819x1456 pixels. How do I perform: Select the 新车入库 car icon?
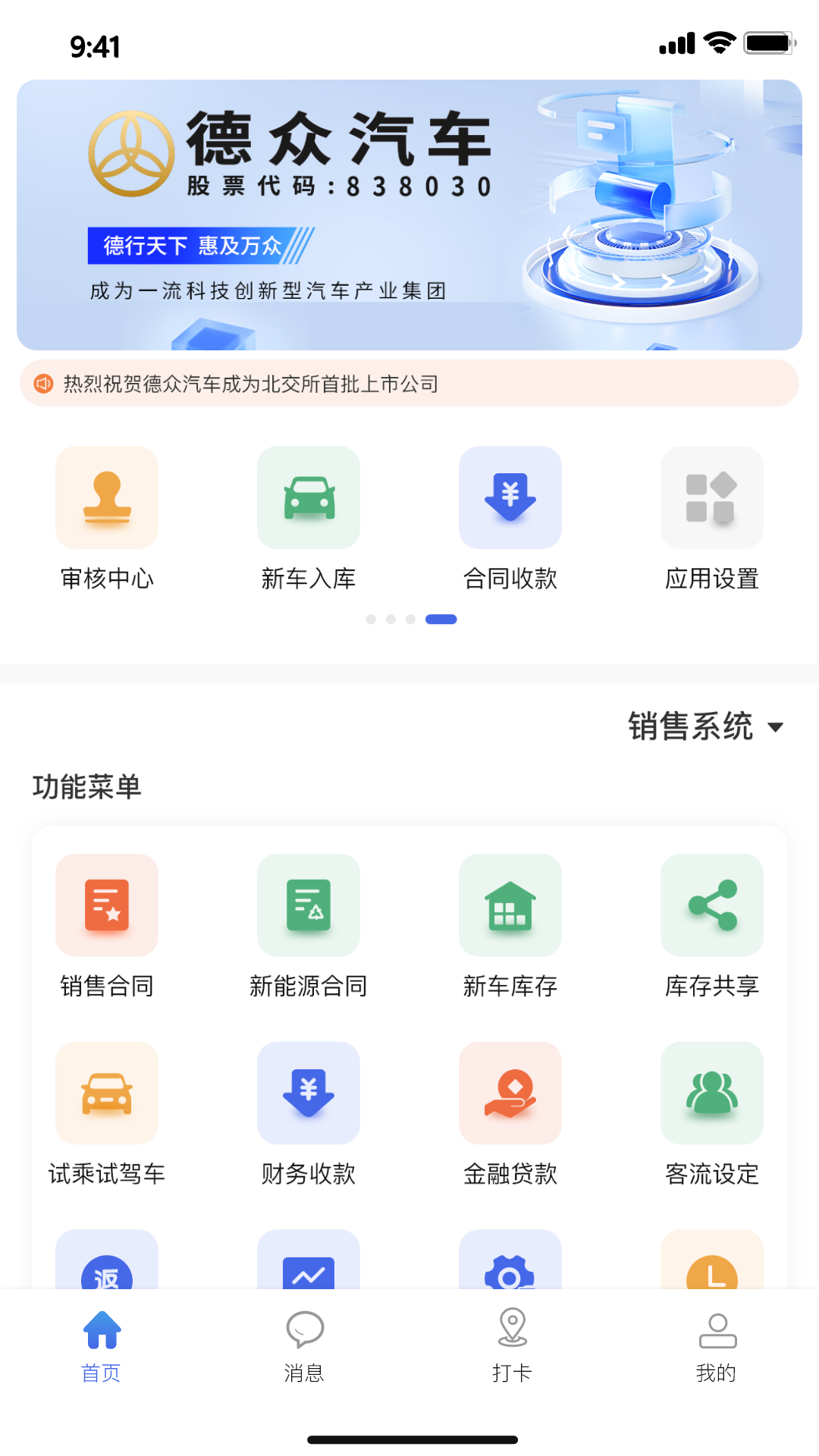(308, 497)
